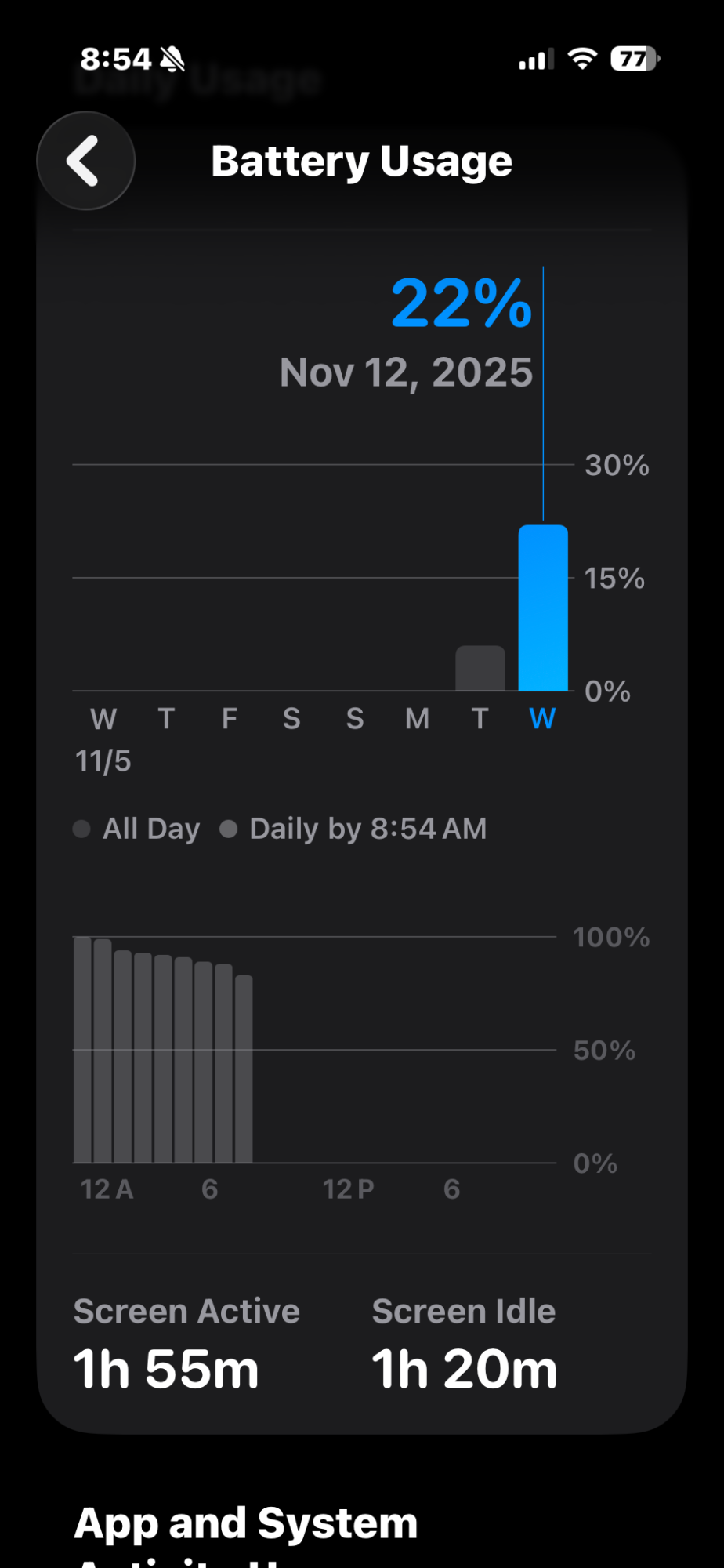Screen dimensions: 724x1568
Task: Select Tuesday's gray usage bar
Action: [480, 668]
